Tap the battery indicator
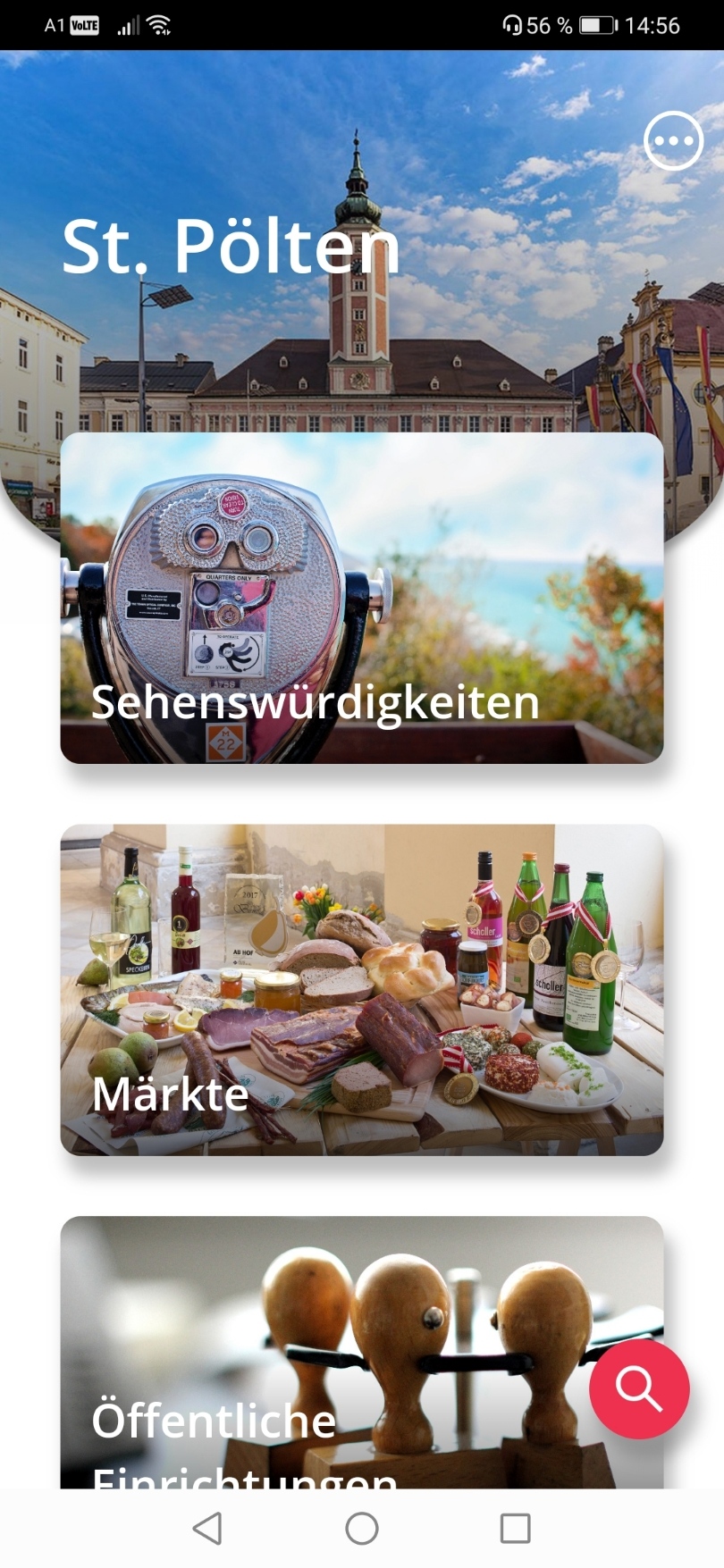 [x=597, y=25]
